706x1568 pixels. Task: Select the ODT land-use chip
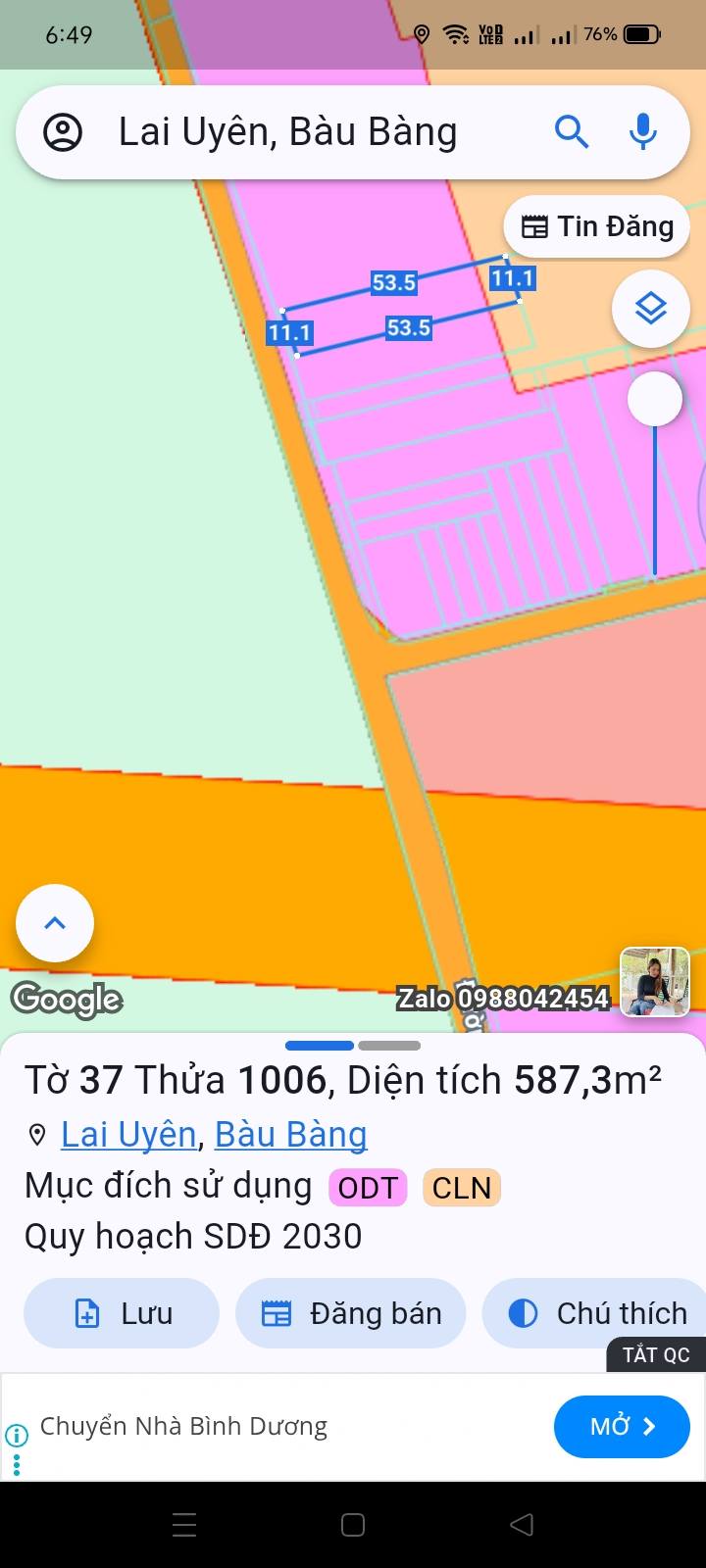click(368, 1188)
